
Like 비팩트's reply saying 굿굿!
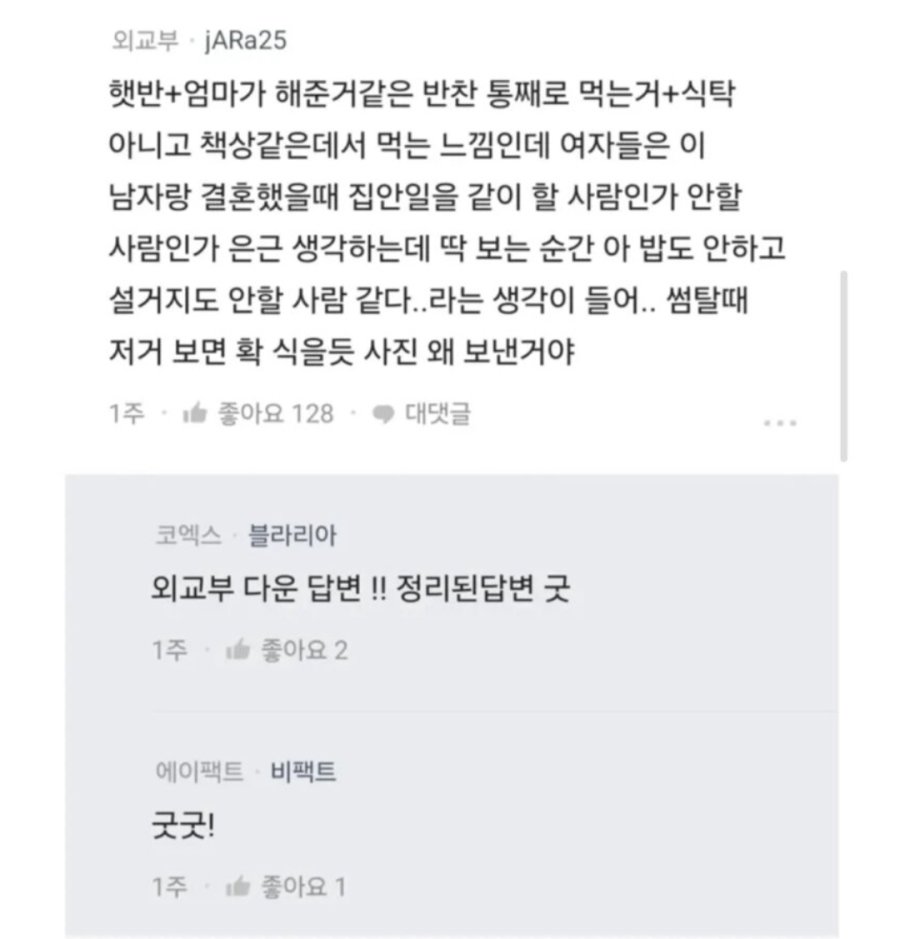(x=238, y=886)
